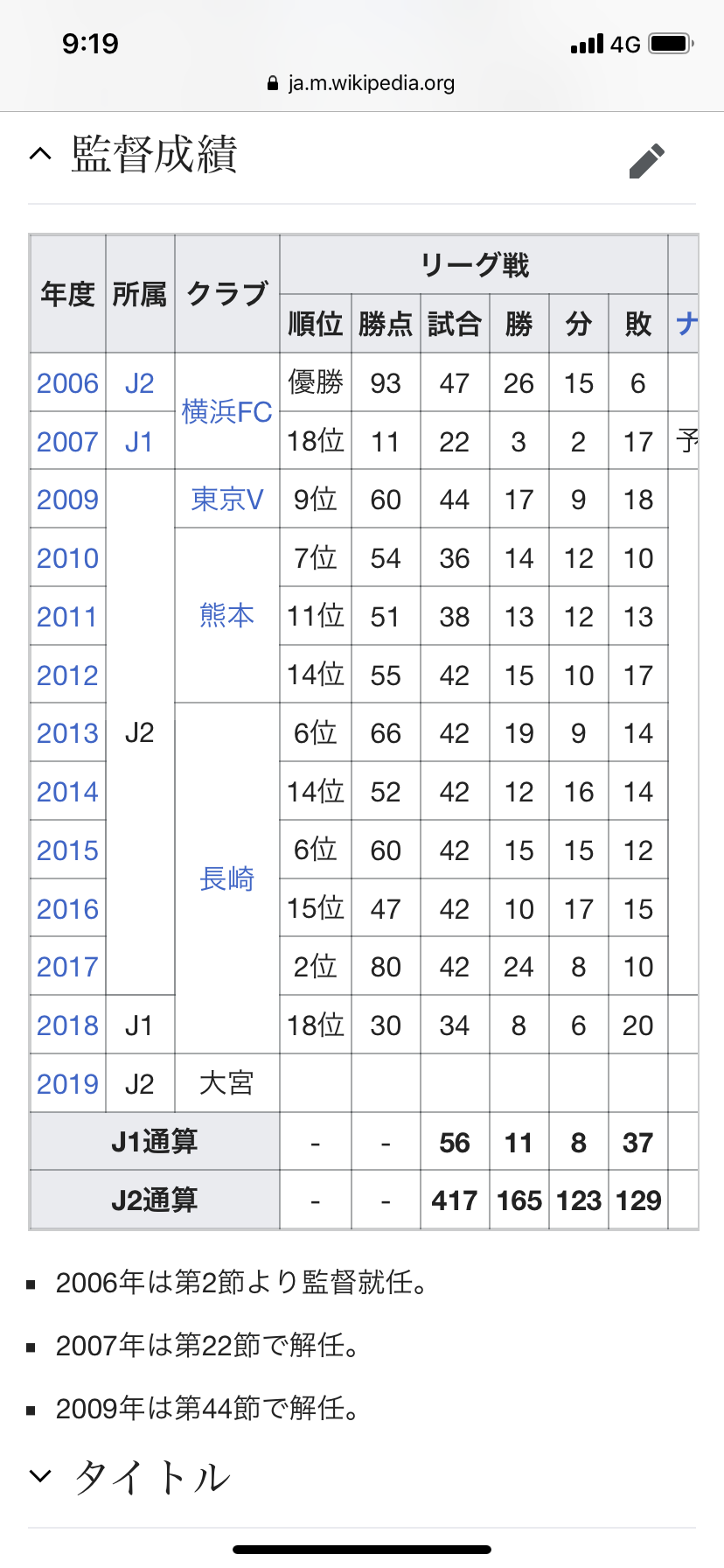Open the 2006 season link
This screenshot has width=724, height=1568.
(x=67, y=383)
